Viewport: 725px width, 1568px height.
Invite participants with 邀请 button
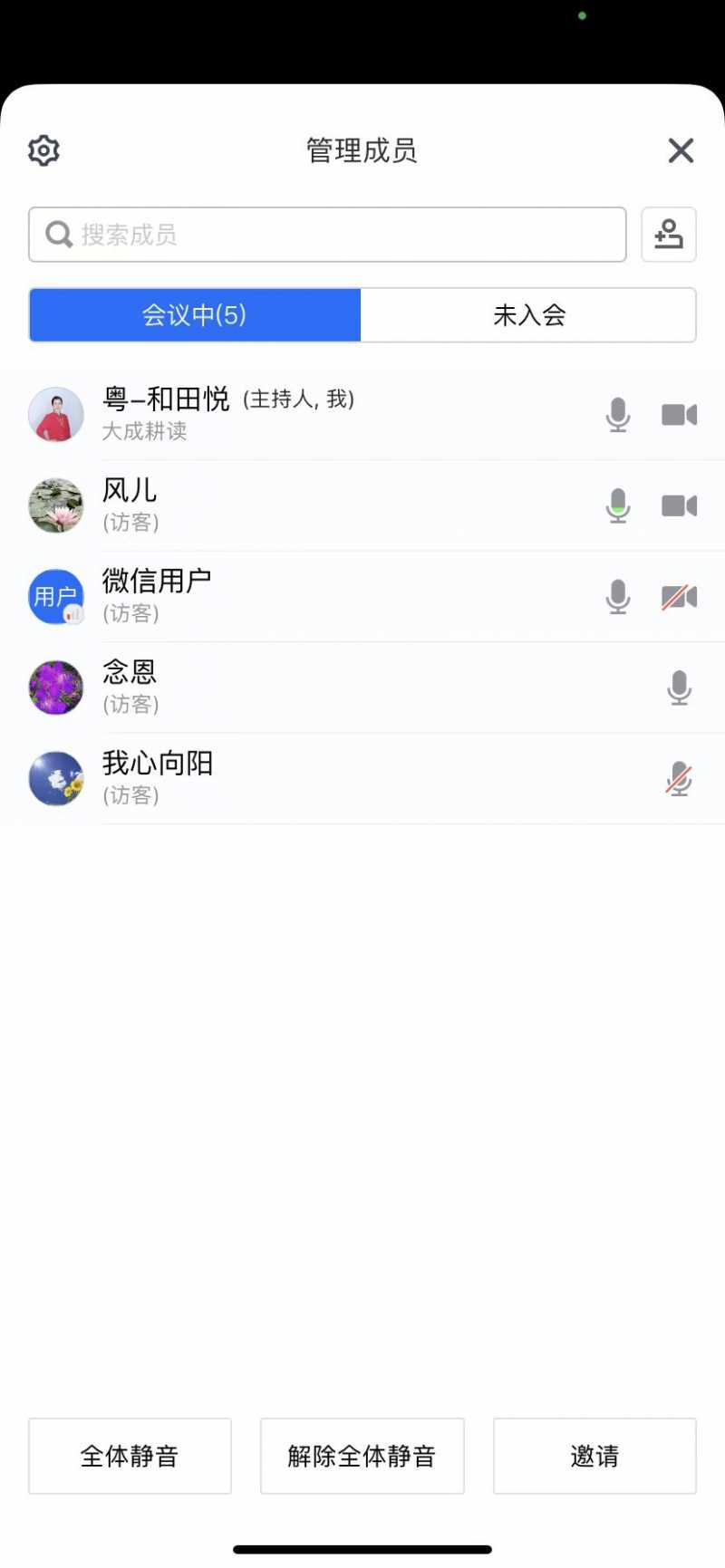(x=594, y=1456)
